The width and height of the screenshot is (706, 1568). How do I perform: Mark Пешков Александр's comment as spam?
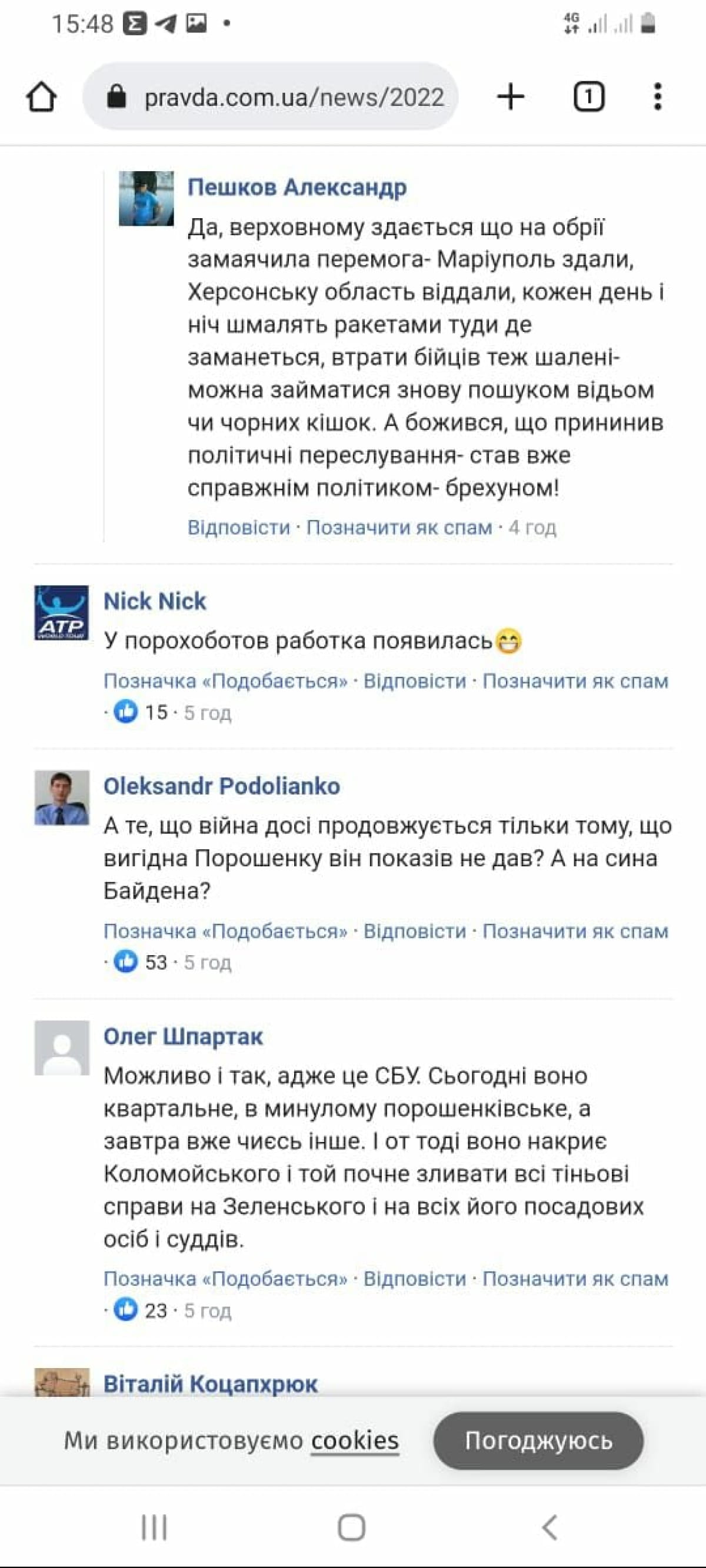point(399,527)
